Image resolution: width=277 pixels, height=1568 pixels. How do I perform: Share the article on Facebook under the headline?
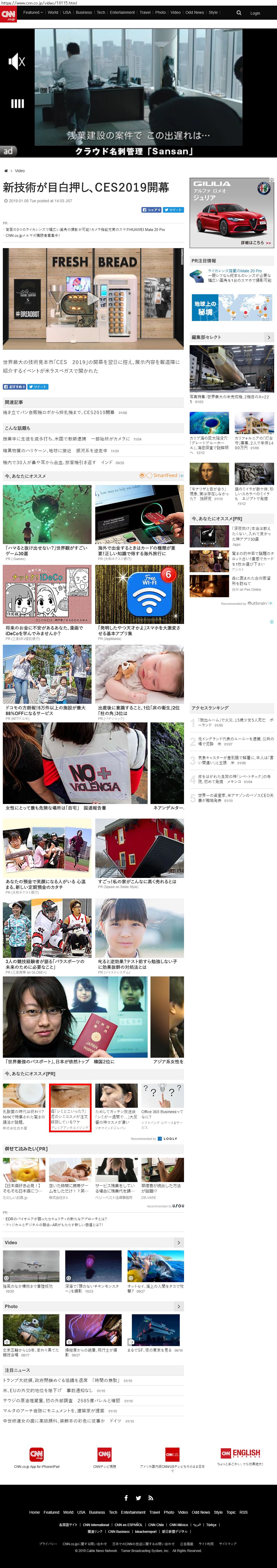tap(152, 210)
